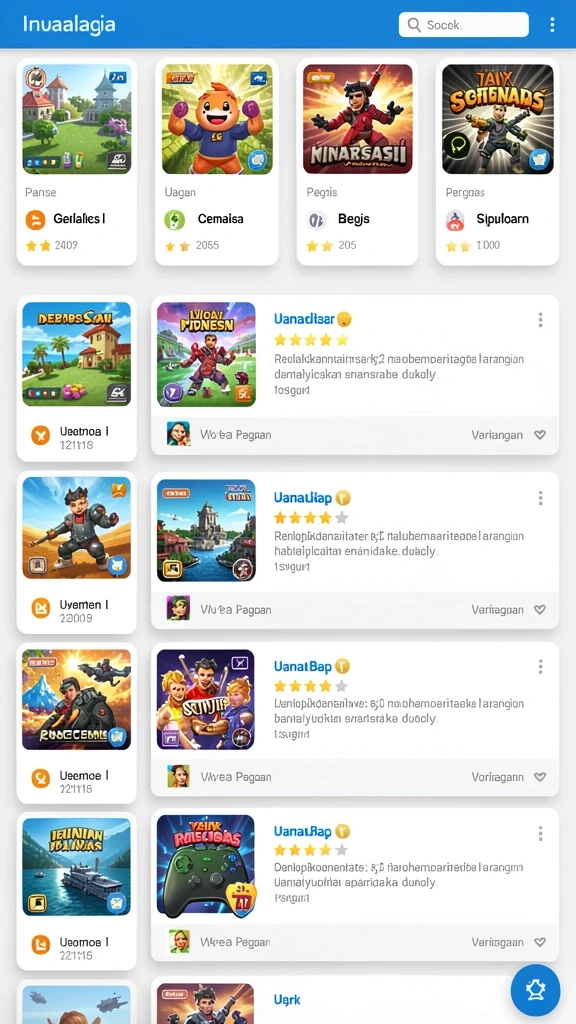Tap the blue floating star button

click(x=536, y=989)
